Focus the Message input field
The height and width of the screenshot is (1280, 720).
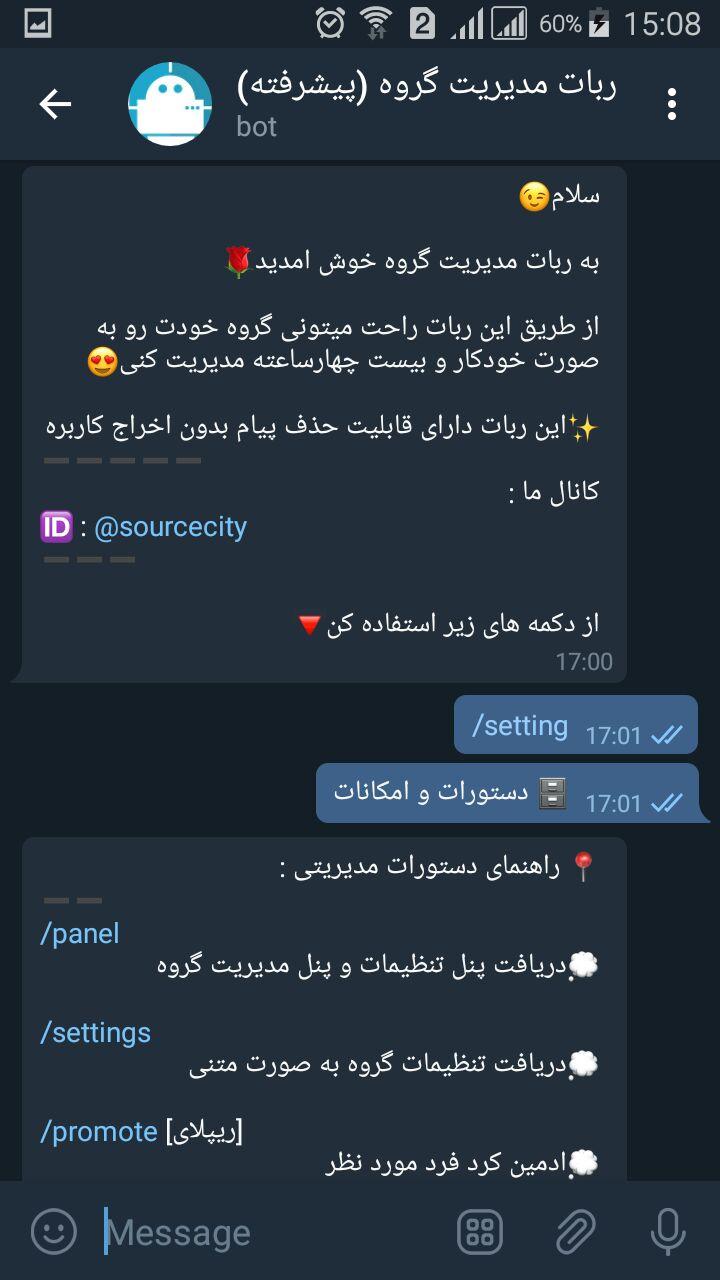[x=270, y=1232]
